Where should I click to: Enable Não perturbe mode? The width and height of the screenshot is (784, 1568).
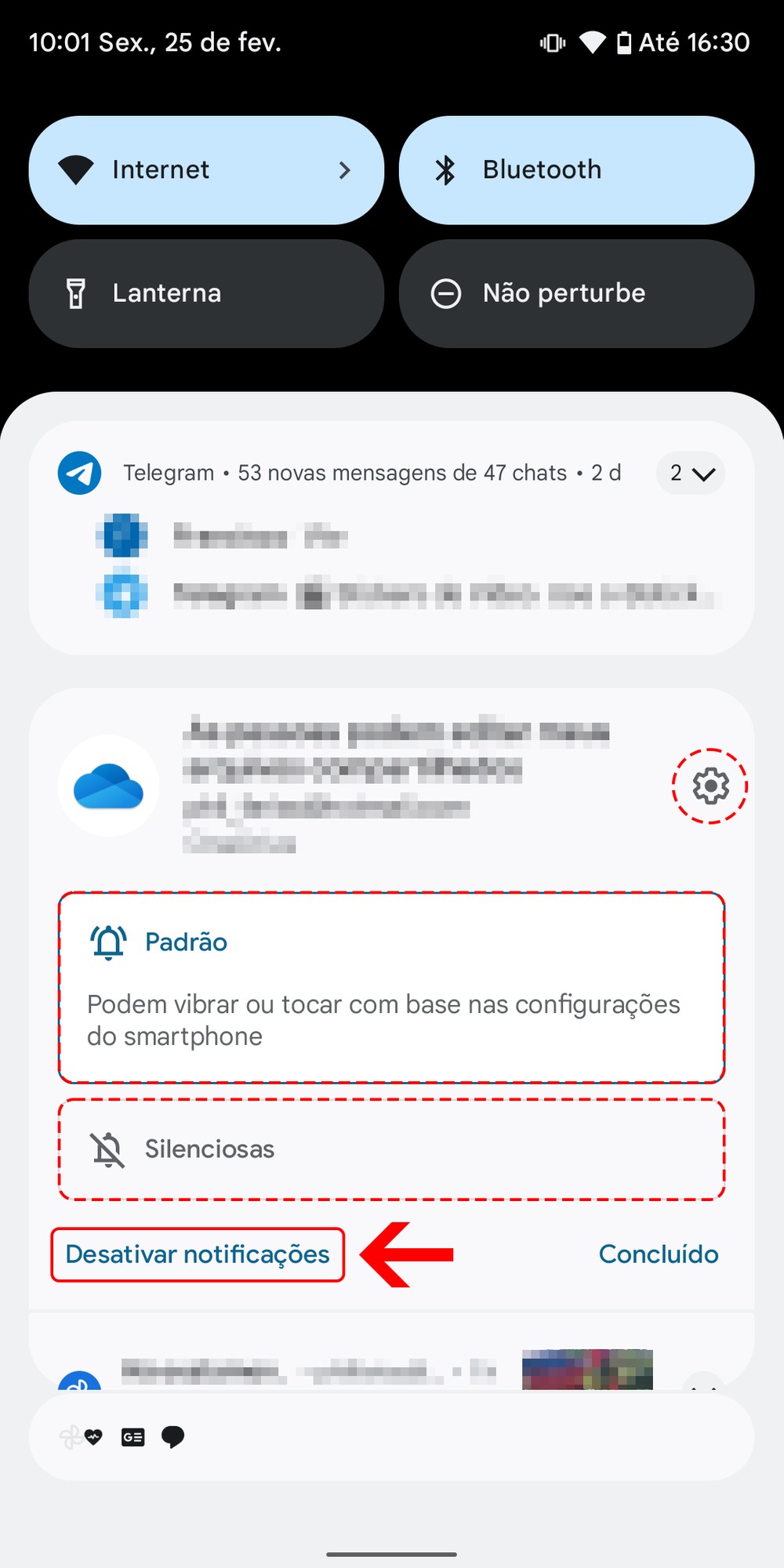pyautogui.click(x=576, y=293)
